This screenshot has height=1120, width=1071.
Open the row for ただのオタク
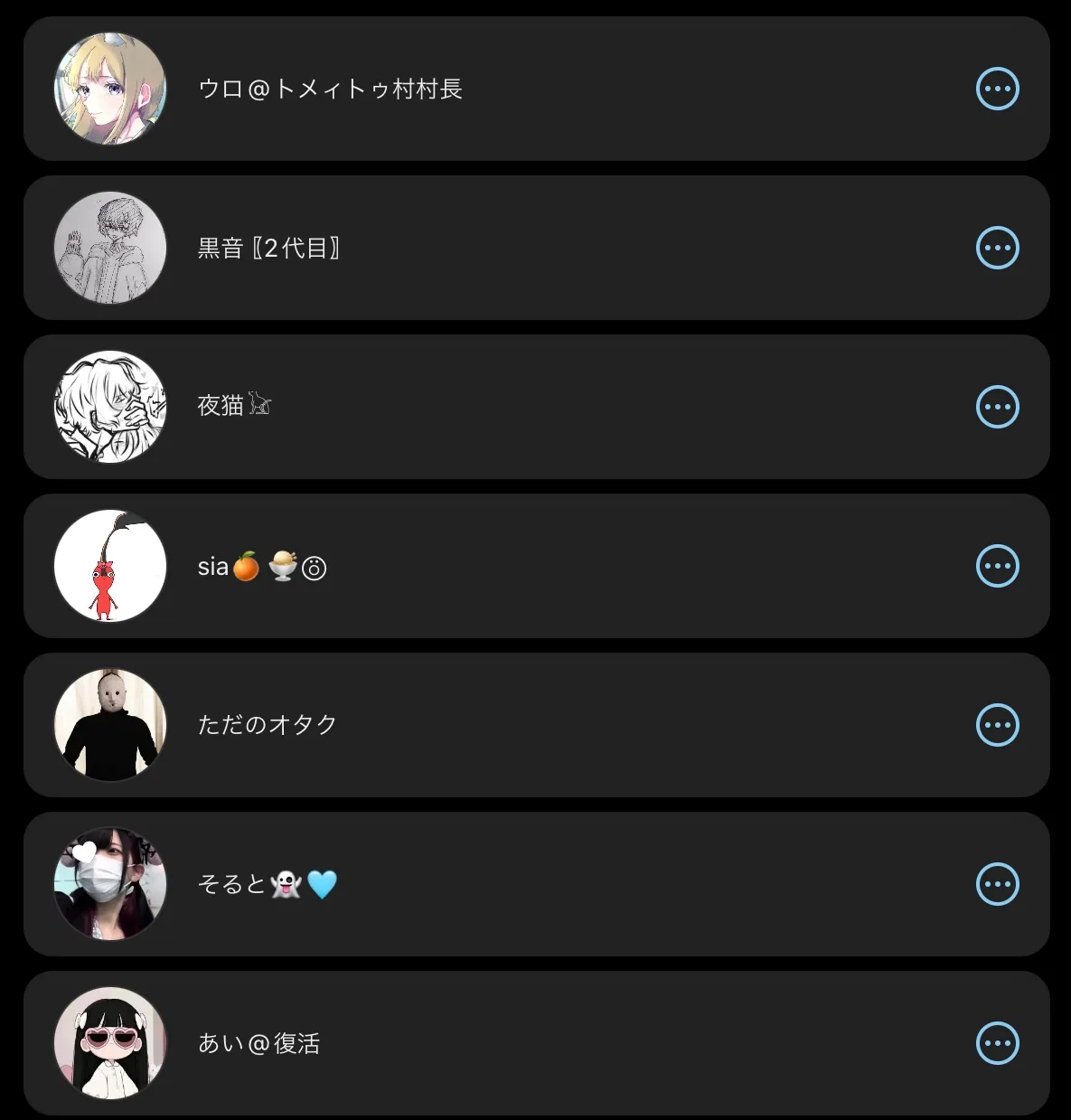(x=267, y=725)
